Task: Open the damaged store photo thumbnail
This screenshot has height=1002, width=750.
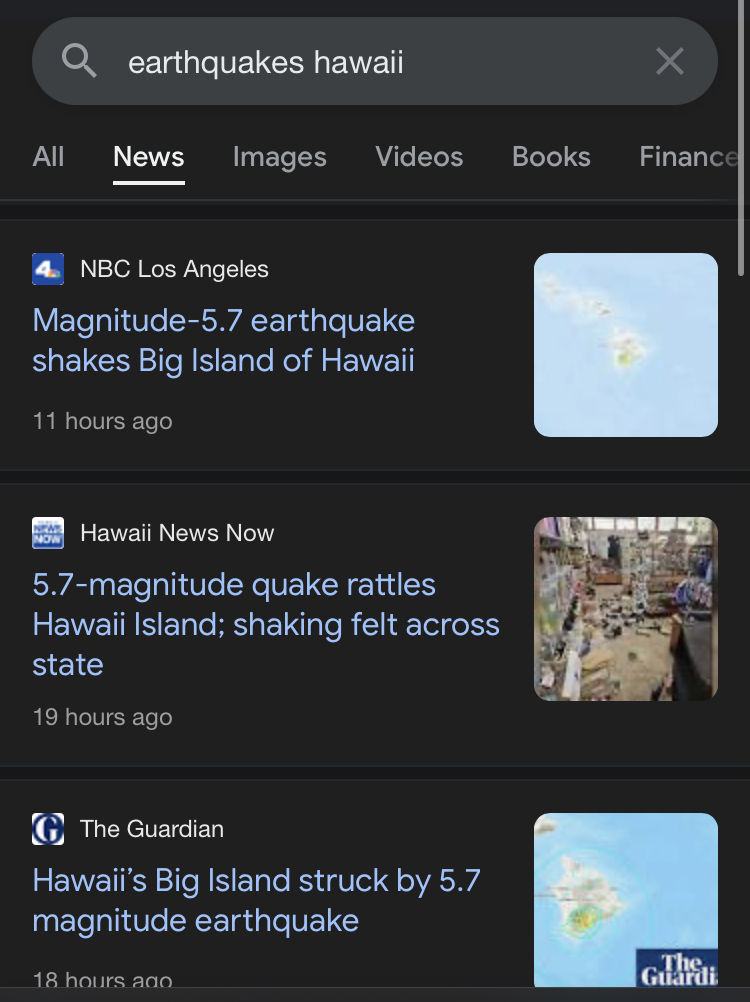Action: [x=625, y=609]
